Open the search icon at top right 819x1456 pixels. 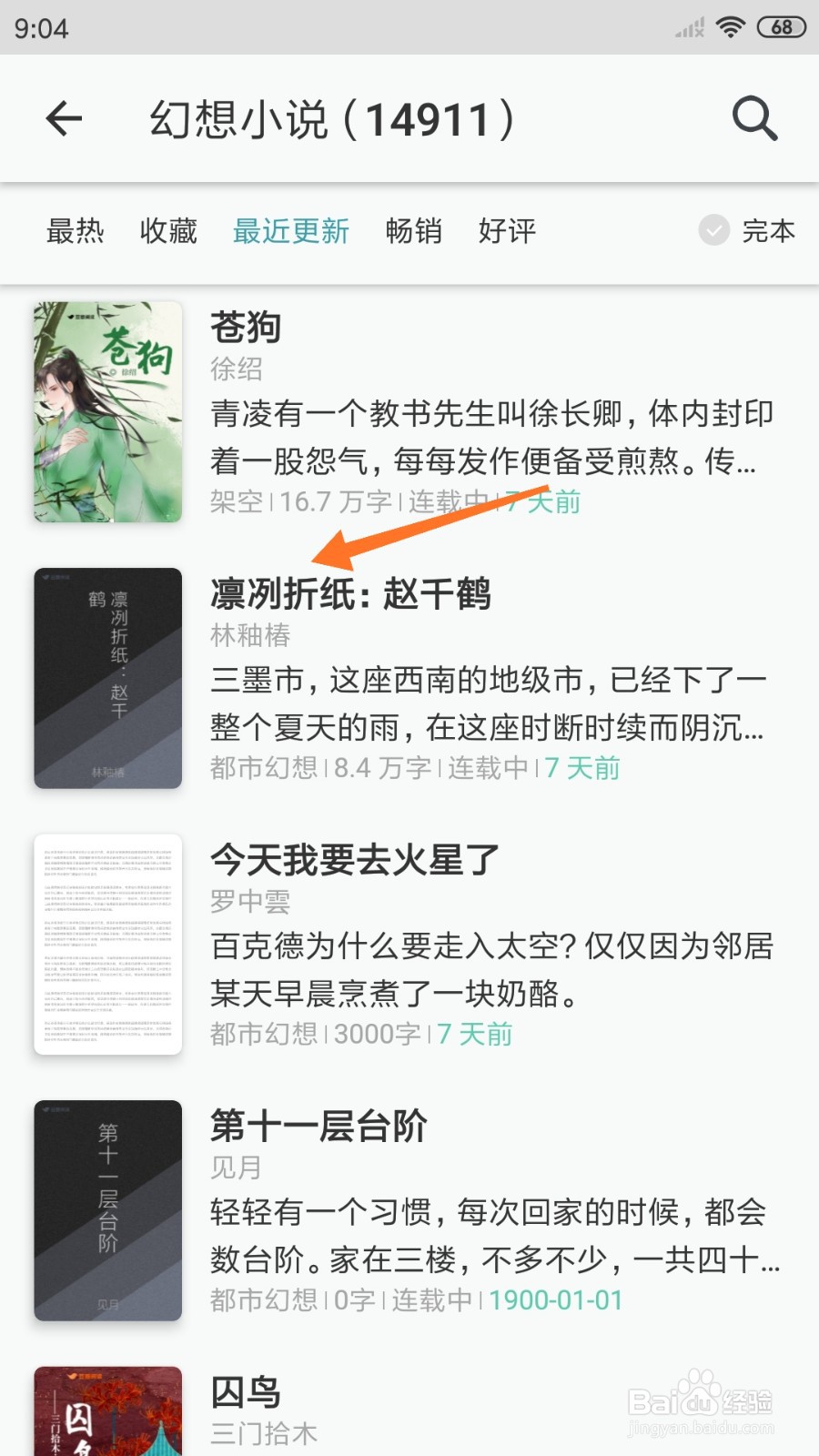tap(753, 118)
